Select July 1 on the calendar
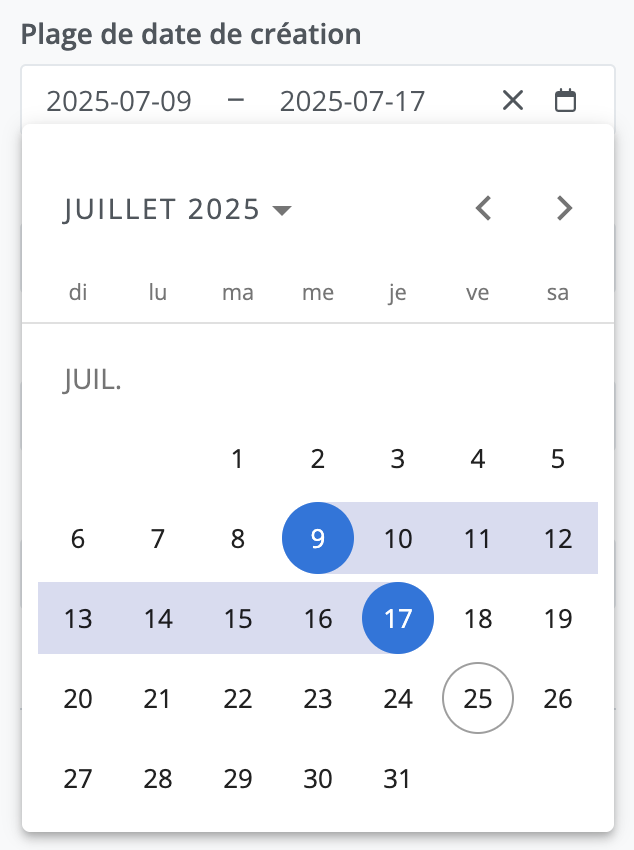This screenshot has height=850, width=634. [238, 459]
